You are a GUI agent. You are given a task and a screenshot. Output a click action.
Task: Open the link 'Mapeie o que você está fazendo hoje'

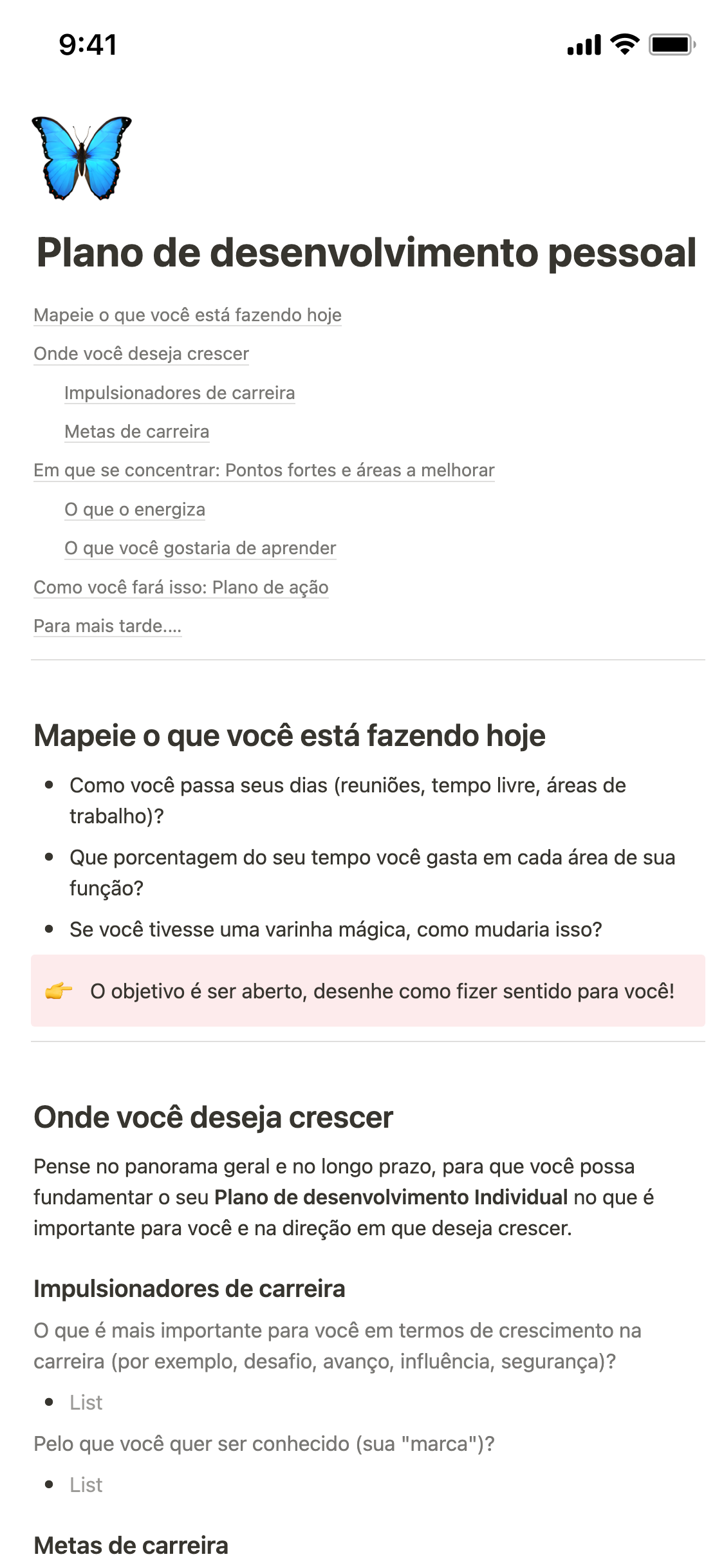[x=188, y=315]
